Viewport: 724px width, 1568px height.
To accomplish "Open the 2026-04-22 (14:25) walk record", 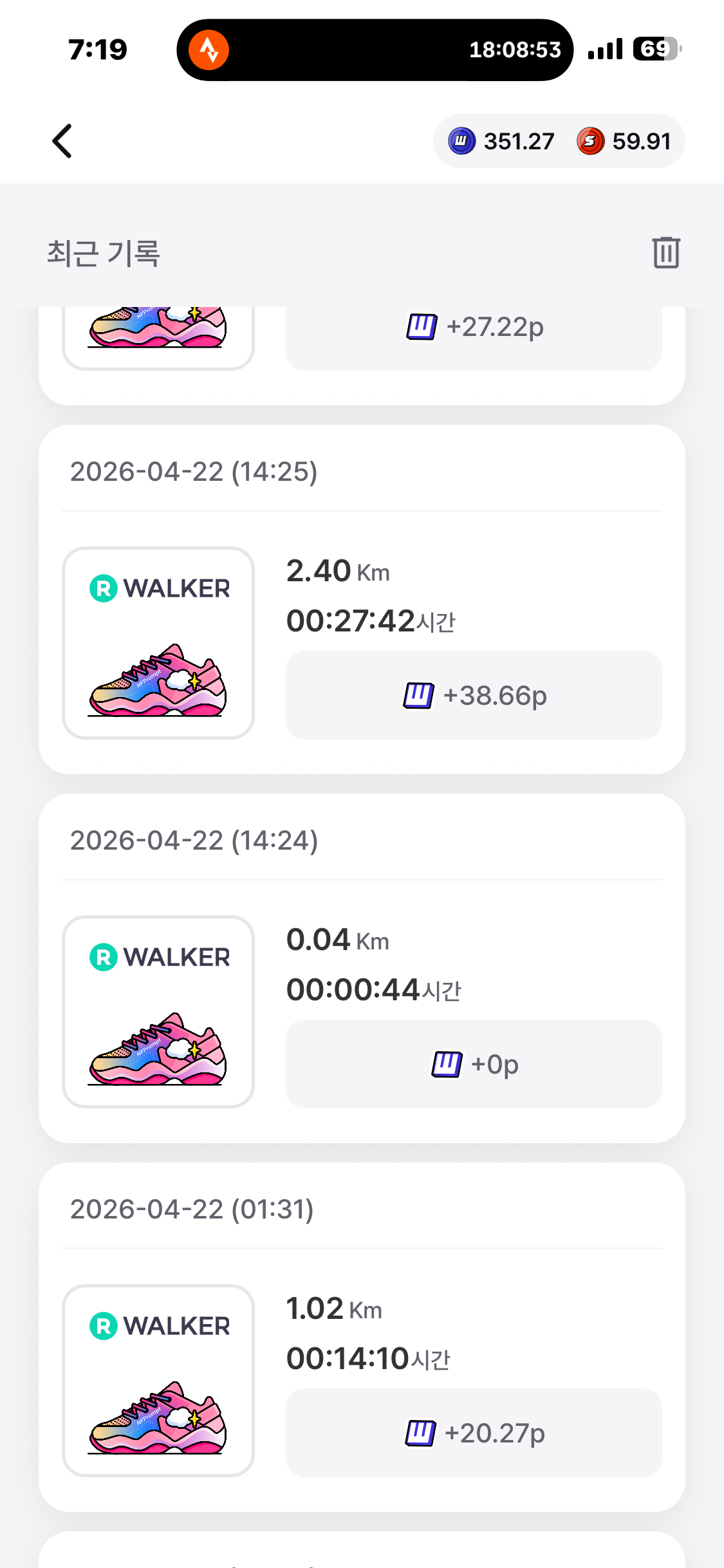I will [x=362, y=599].
